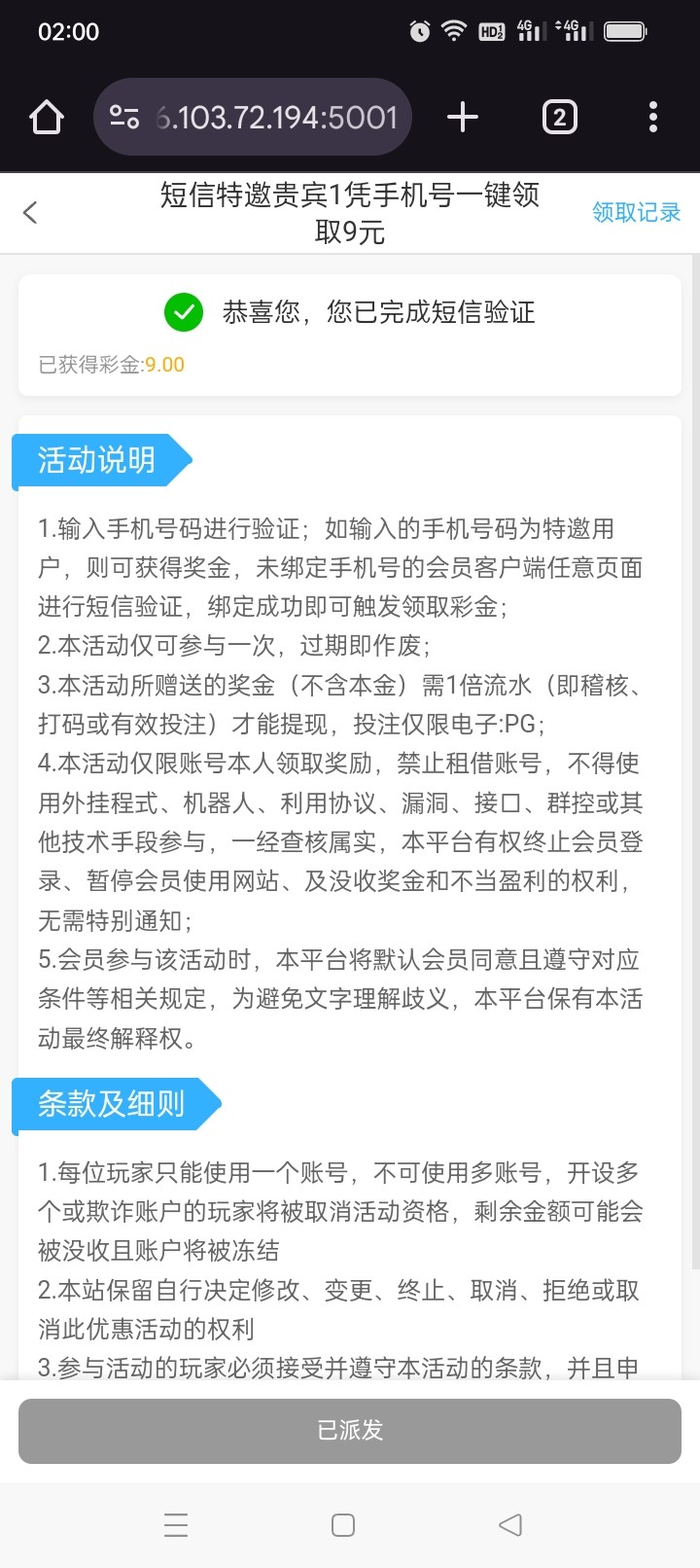Viewport: 700px width, 1568px height.
Task: Tap the 已派发 button
Action: (x=350, y=1431)
